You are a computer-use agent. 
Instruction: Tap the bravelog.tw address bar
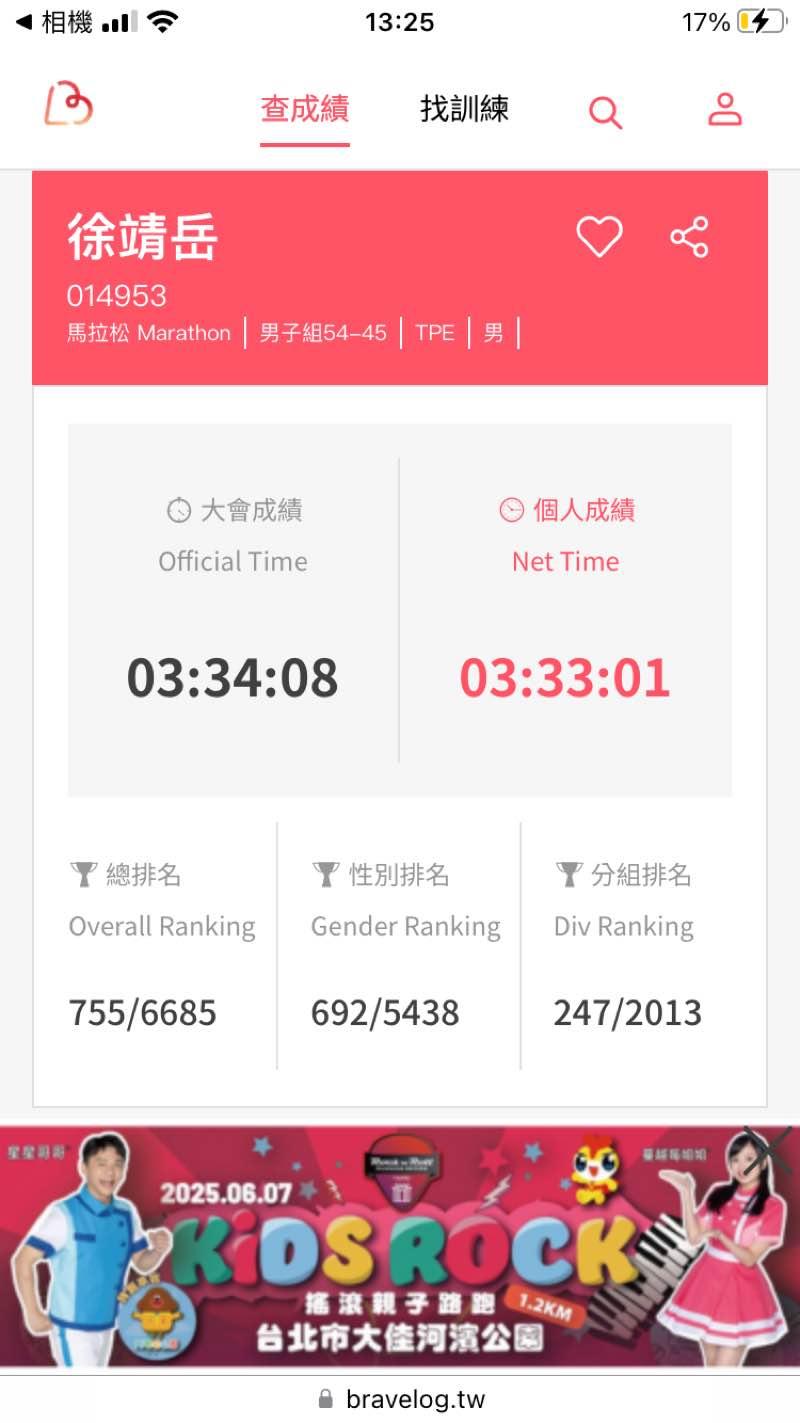(400, 1398)
